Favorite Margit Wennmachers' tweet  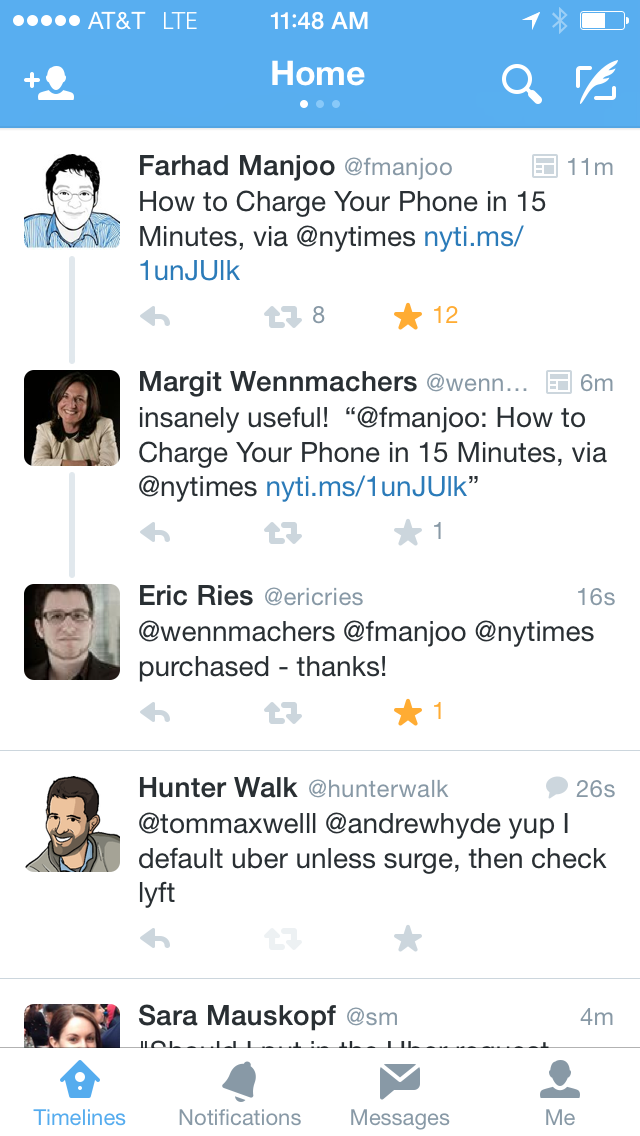(408, 533)
